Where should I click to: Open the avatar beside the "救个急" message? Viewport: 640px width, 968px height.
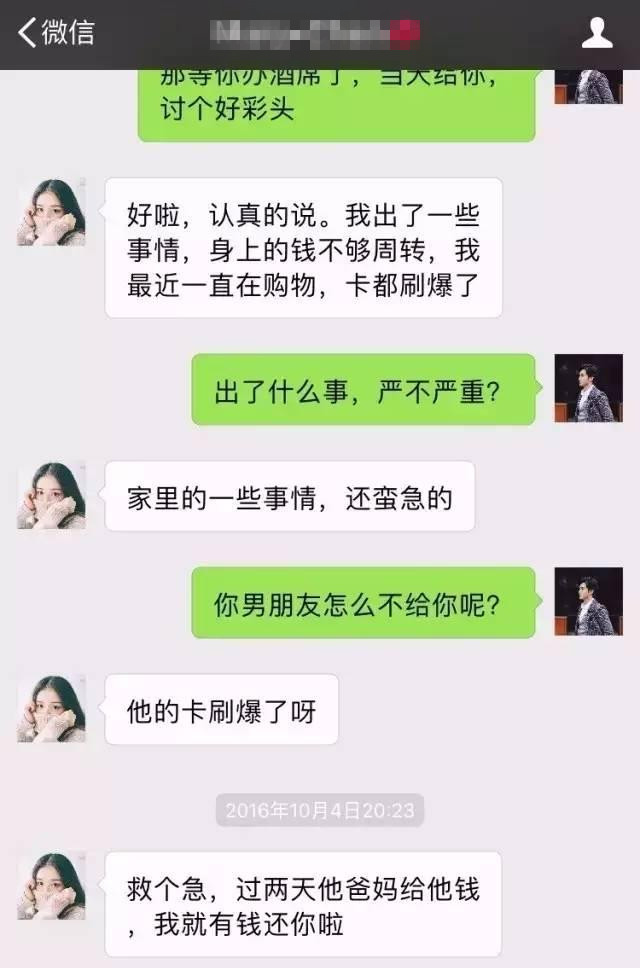click(51, 885)
